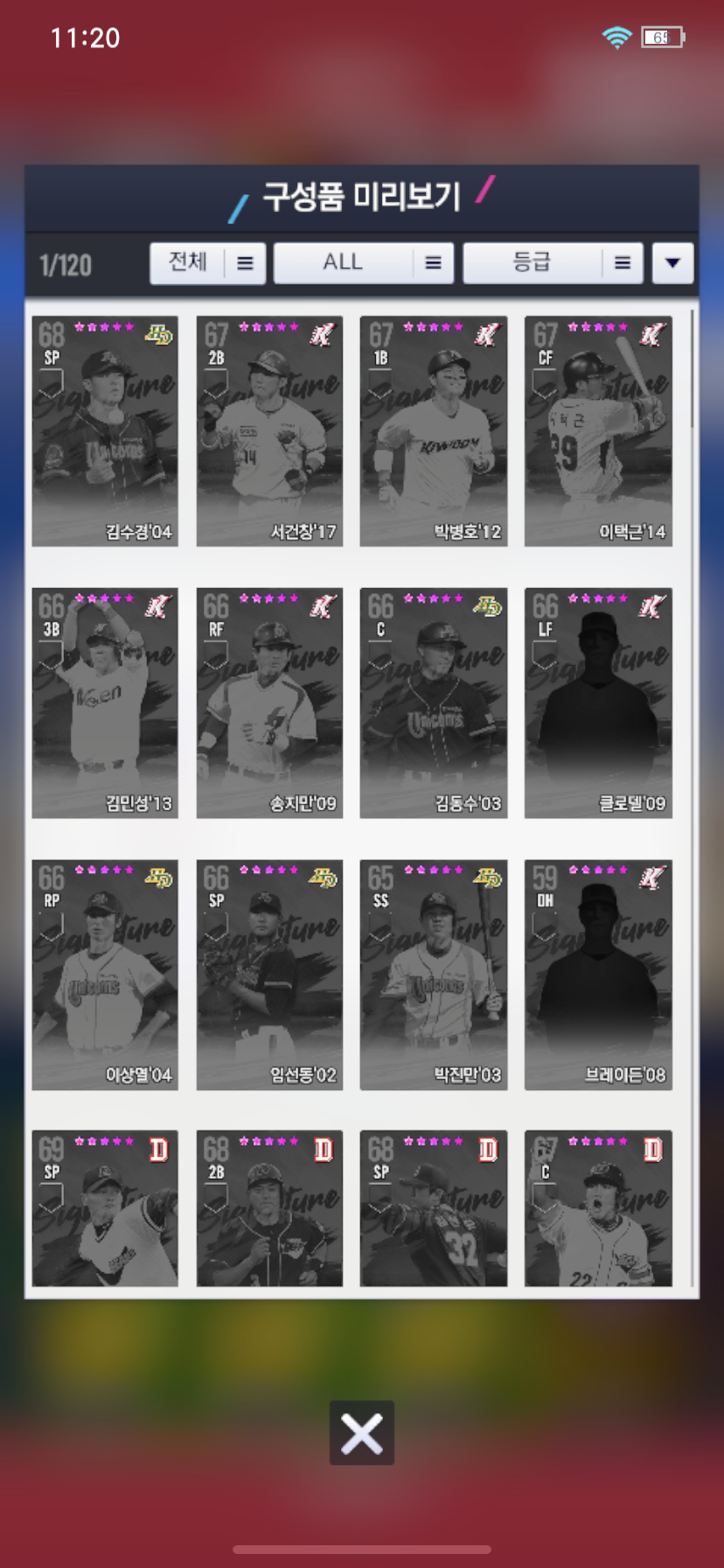Open the 등급 sort dropdown
The image size is (724, 1568).
pos(552,262)
